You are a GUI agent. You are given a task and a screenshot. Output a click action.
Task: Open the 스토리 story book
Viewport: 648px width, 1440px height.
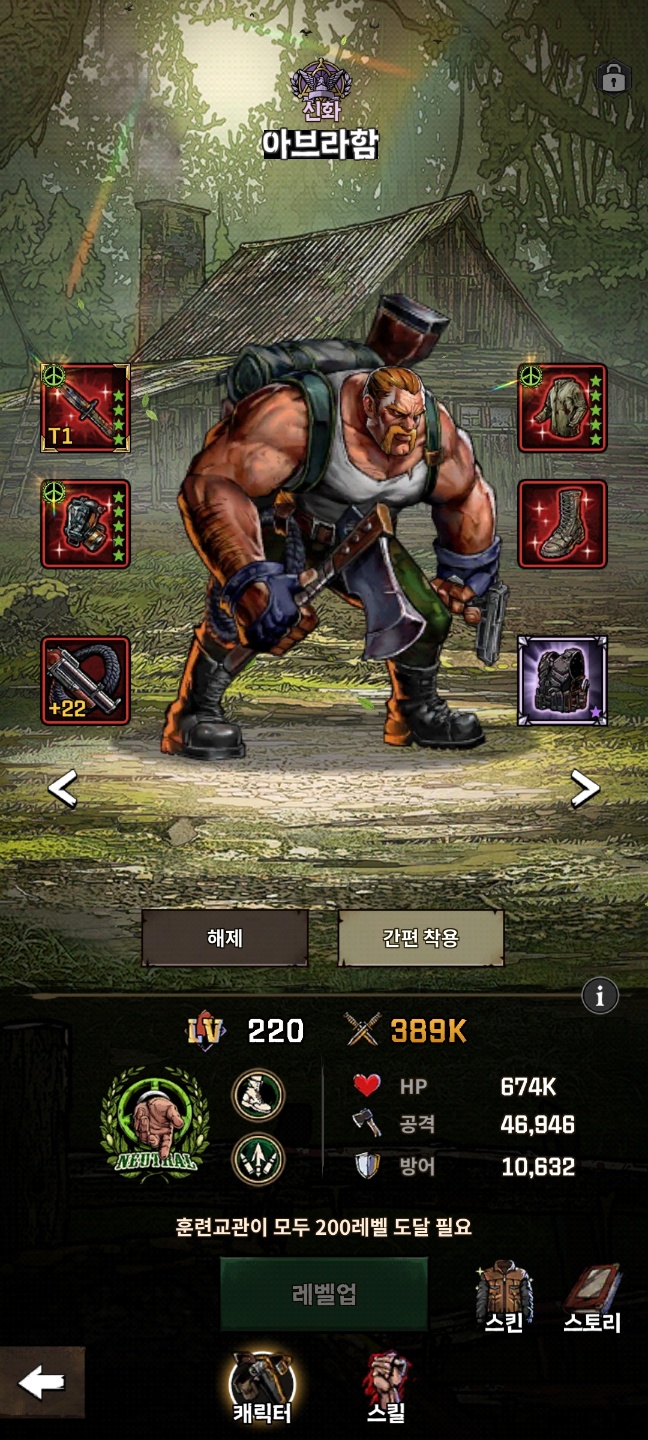pos(592,1297)
